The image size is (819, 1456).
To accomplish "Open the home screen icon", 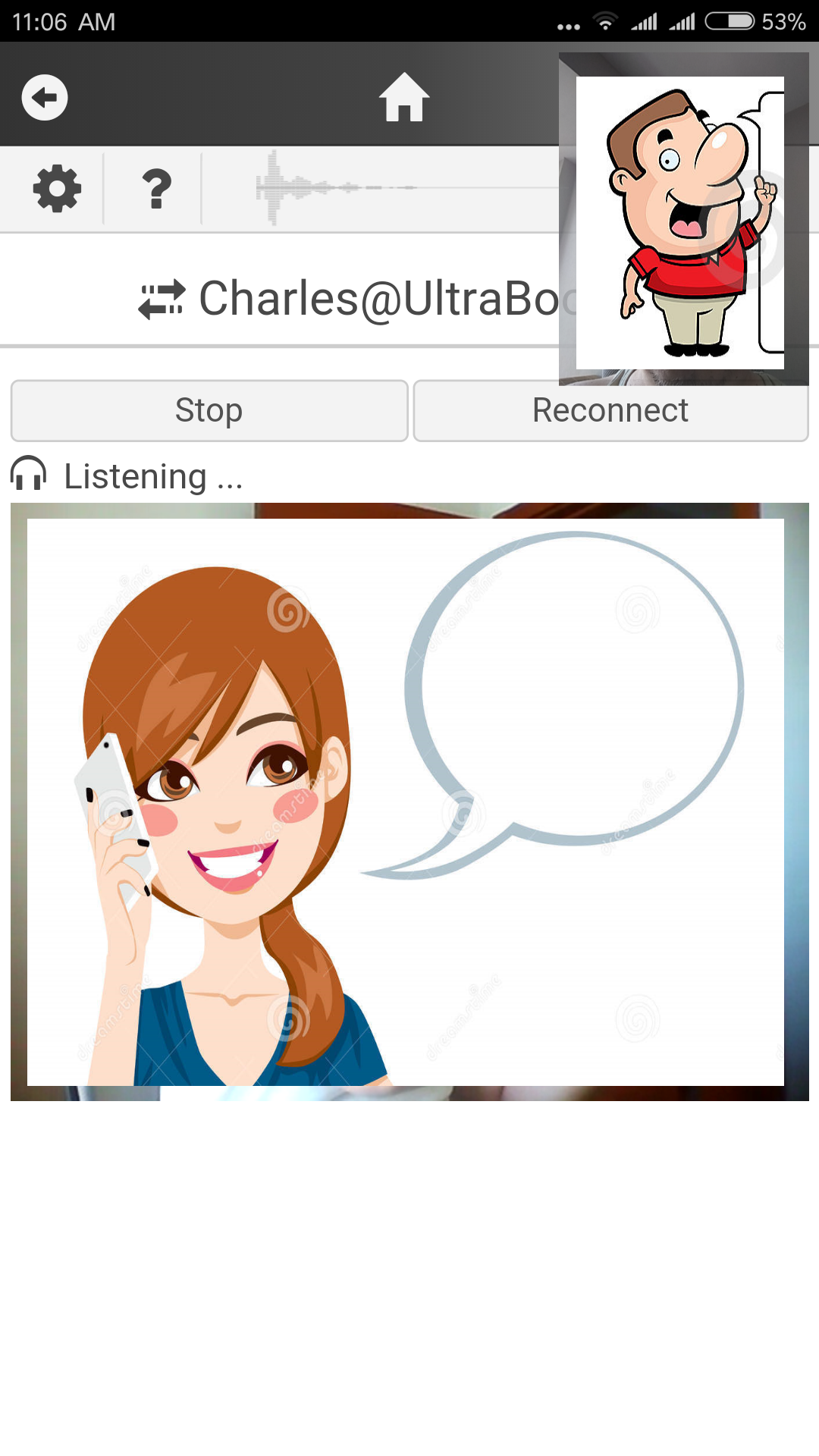I will pos(404,97).
